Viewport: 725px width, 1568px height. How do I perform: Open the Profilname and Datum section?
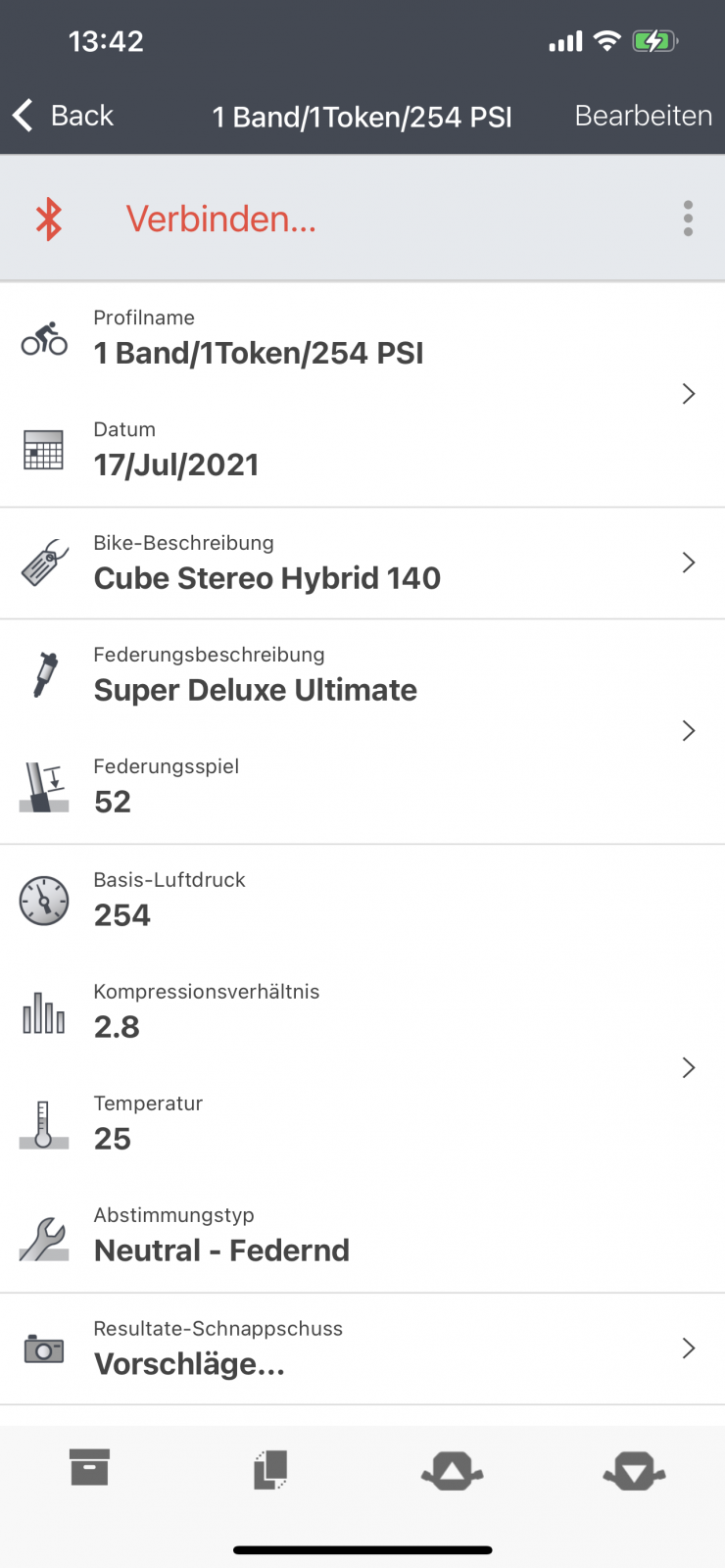pos(362,394)
